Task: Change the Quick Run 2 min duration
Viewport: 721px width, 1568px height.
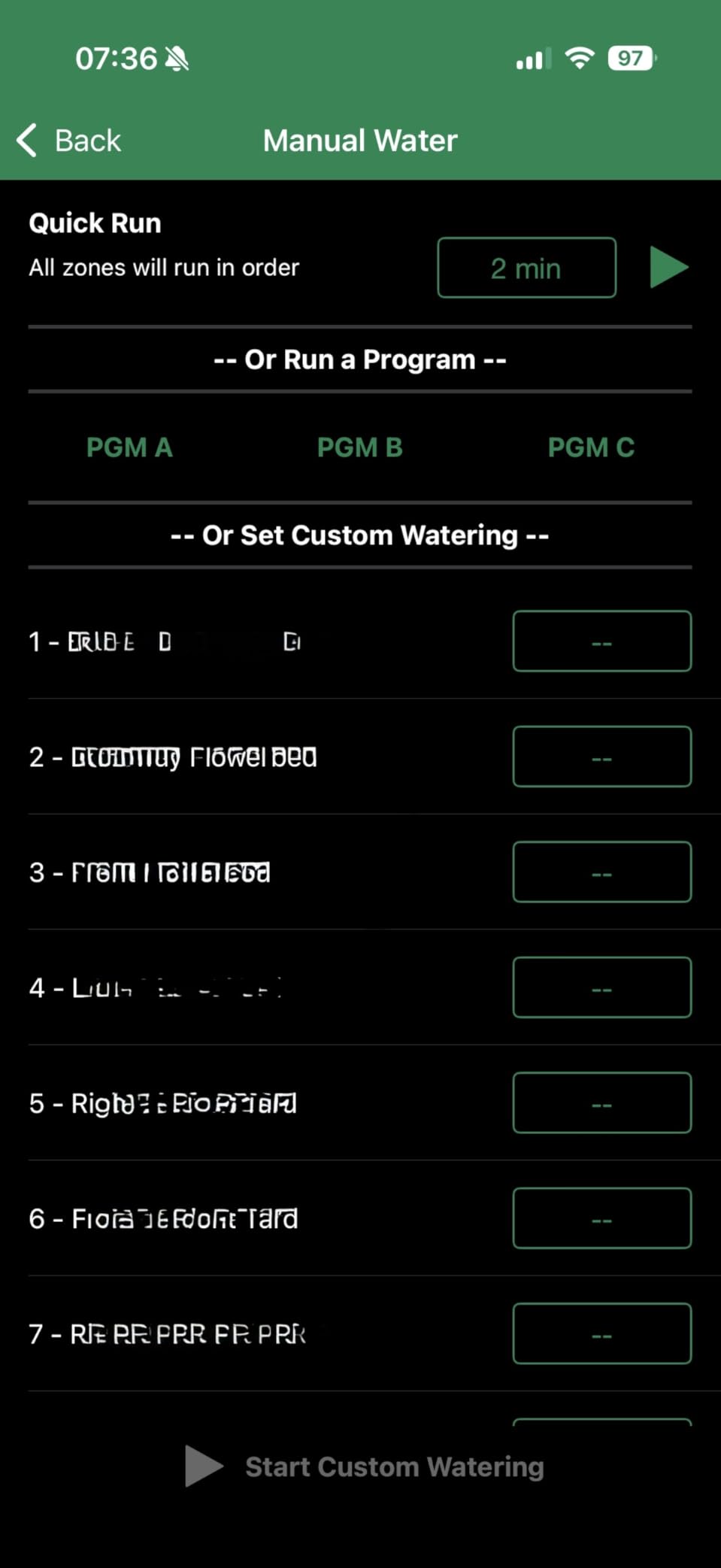Action: coord(526,268)
